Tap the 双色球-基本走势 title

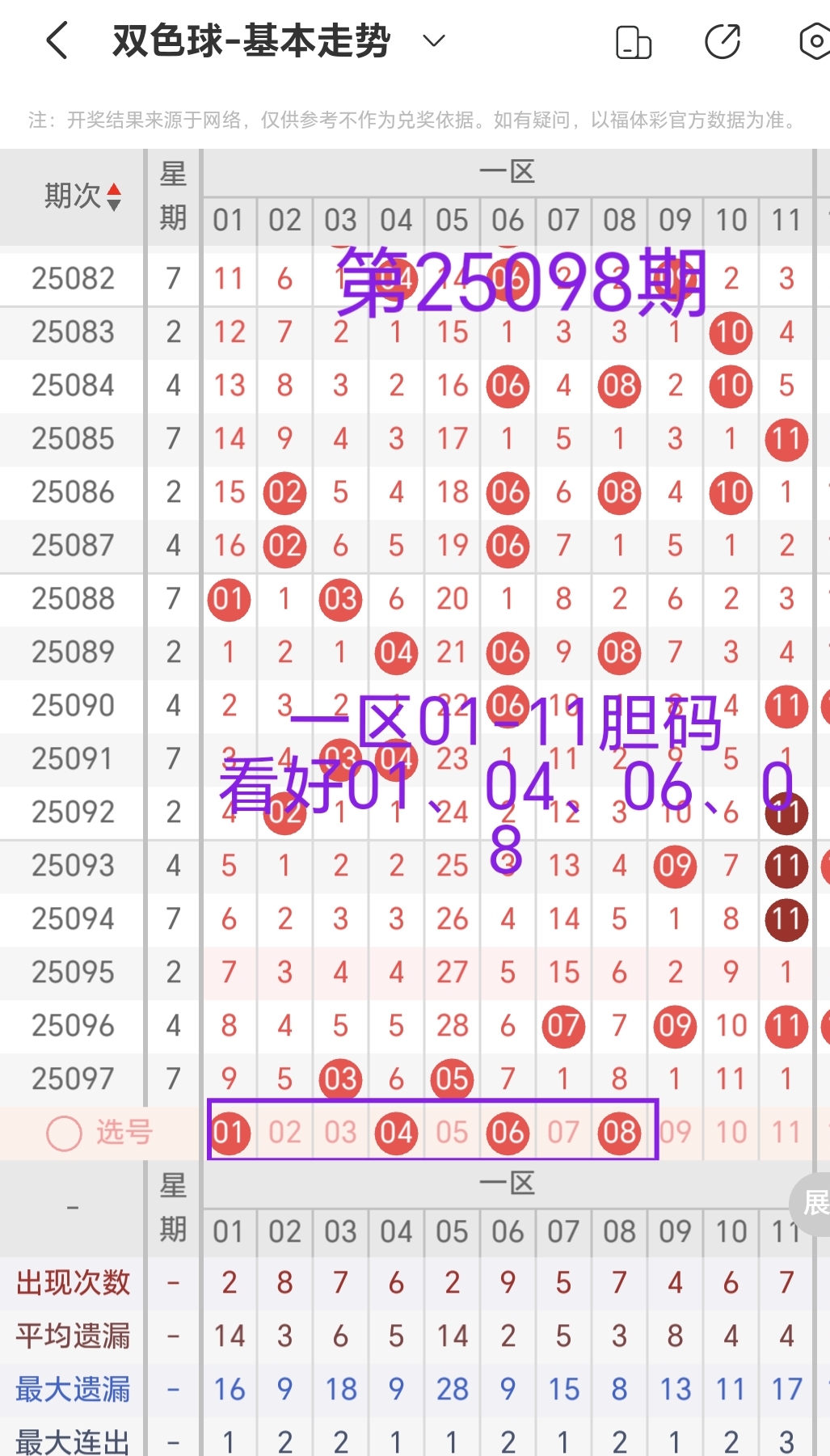(251, 40)
